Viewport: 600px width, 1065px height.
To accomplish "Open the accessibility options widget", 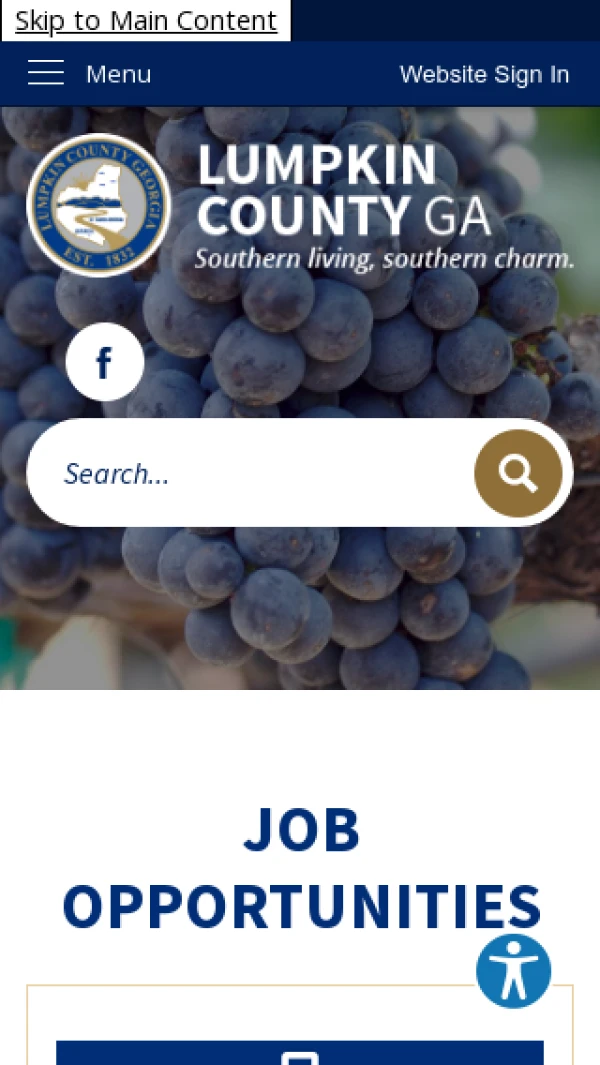I will 513,971.
